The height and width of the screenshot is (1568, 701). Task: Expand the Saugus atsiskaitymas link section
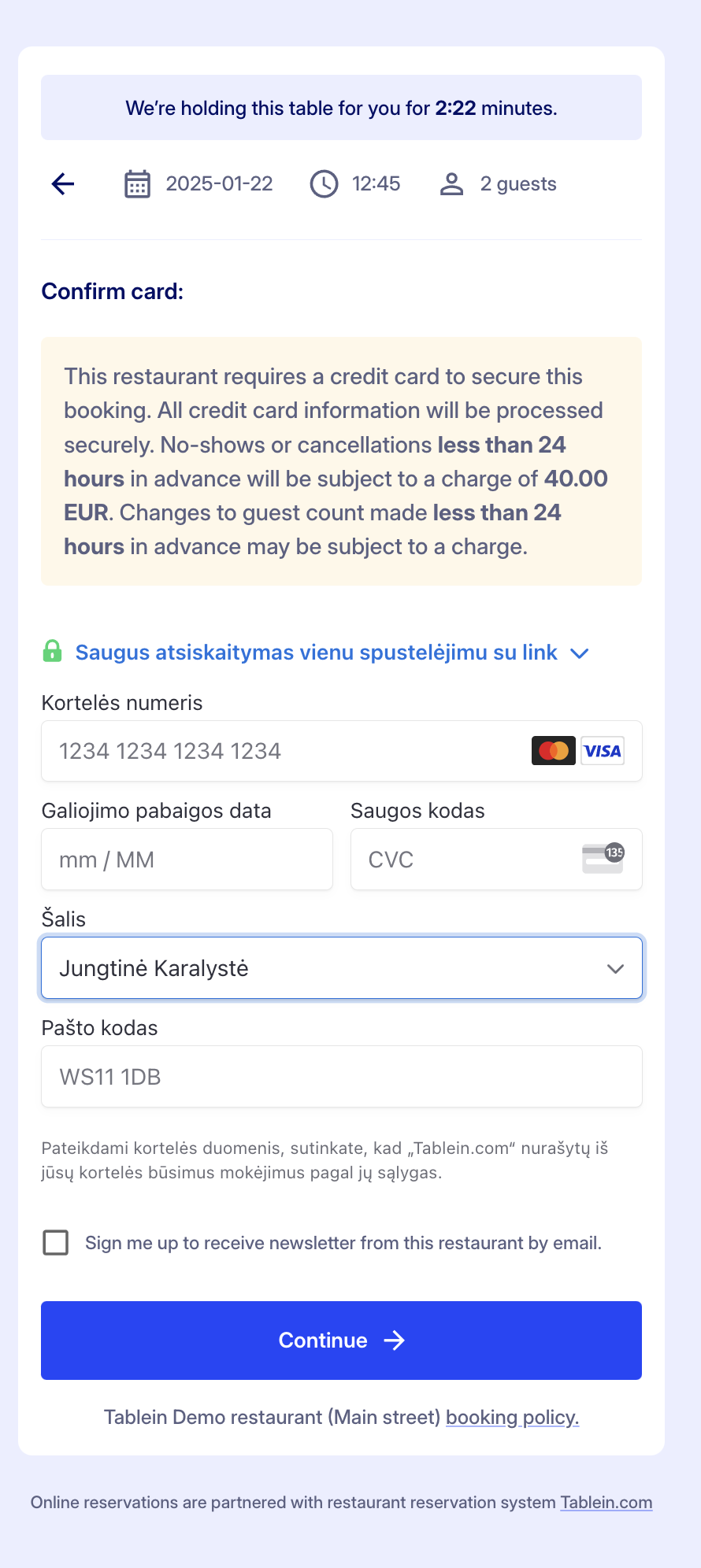coord(578,653)
